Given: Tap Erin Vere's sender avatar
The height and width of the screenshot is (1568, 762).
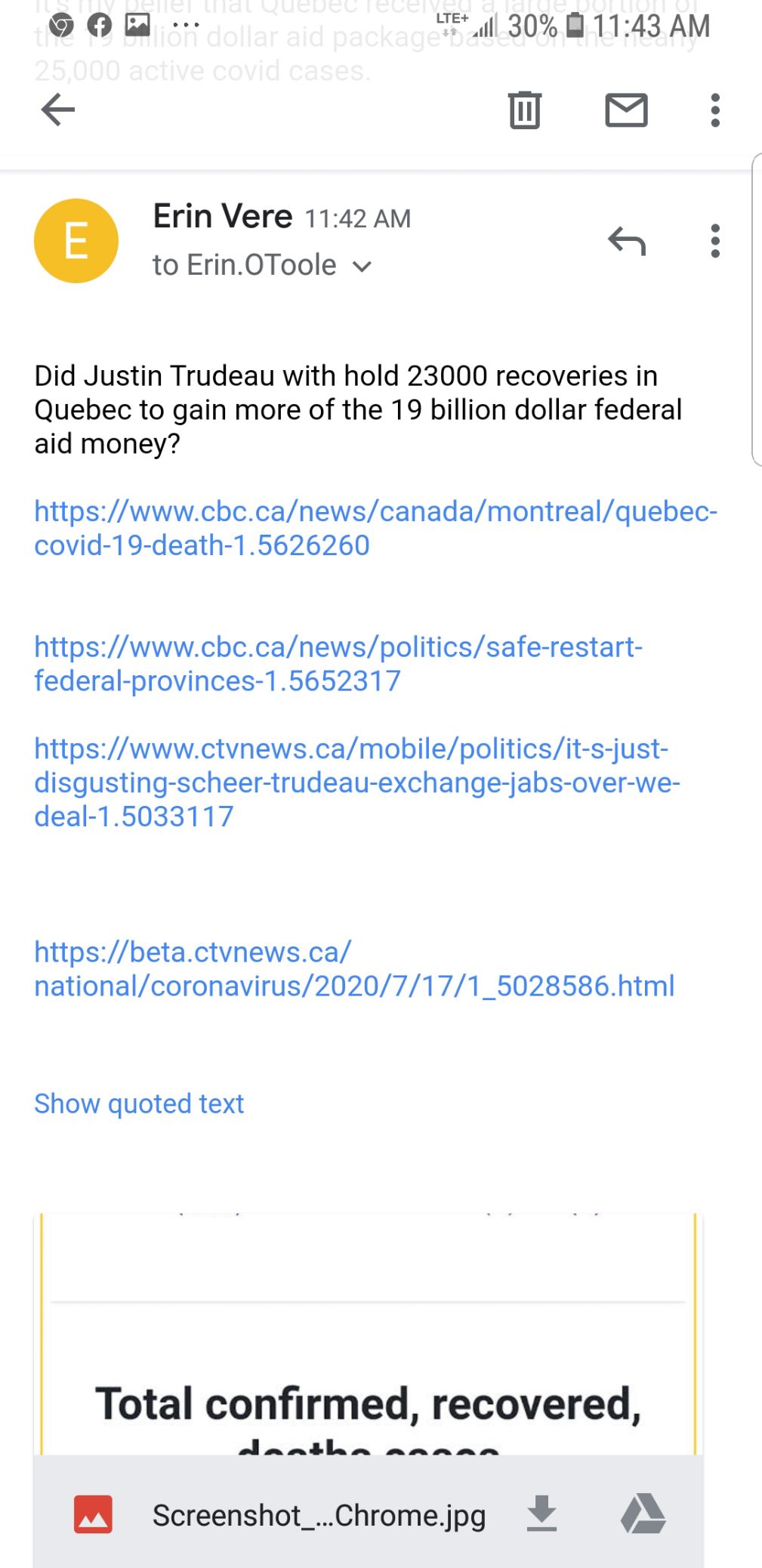Looking at the screenshot, I should coord(76,241).
